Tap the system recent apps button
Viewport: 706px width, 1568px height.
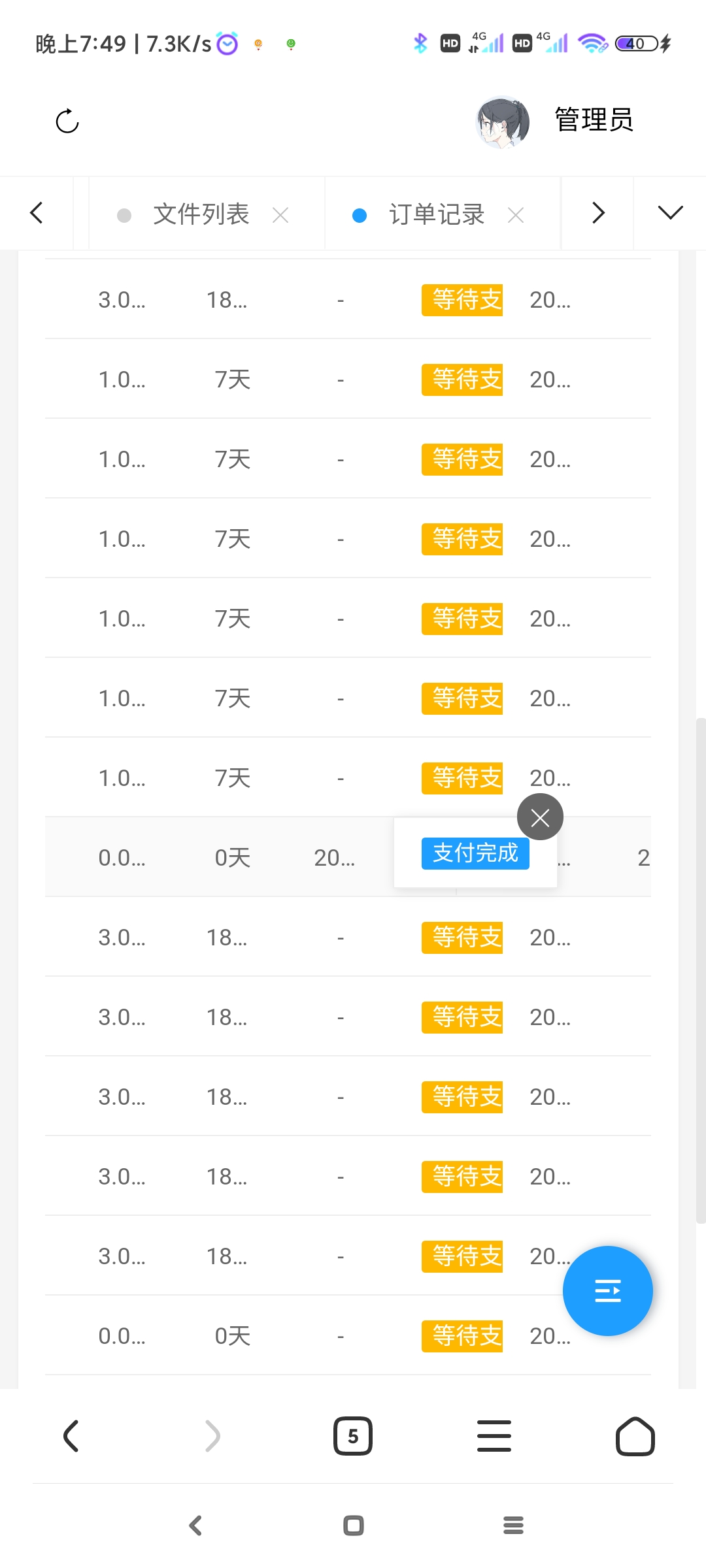[513, 1526]
